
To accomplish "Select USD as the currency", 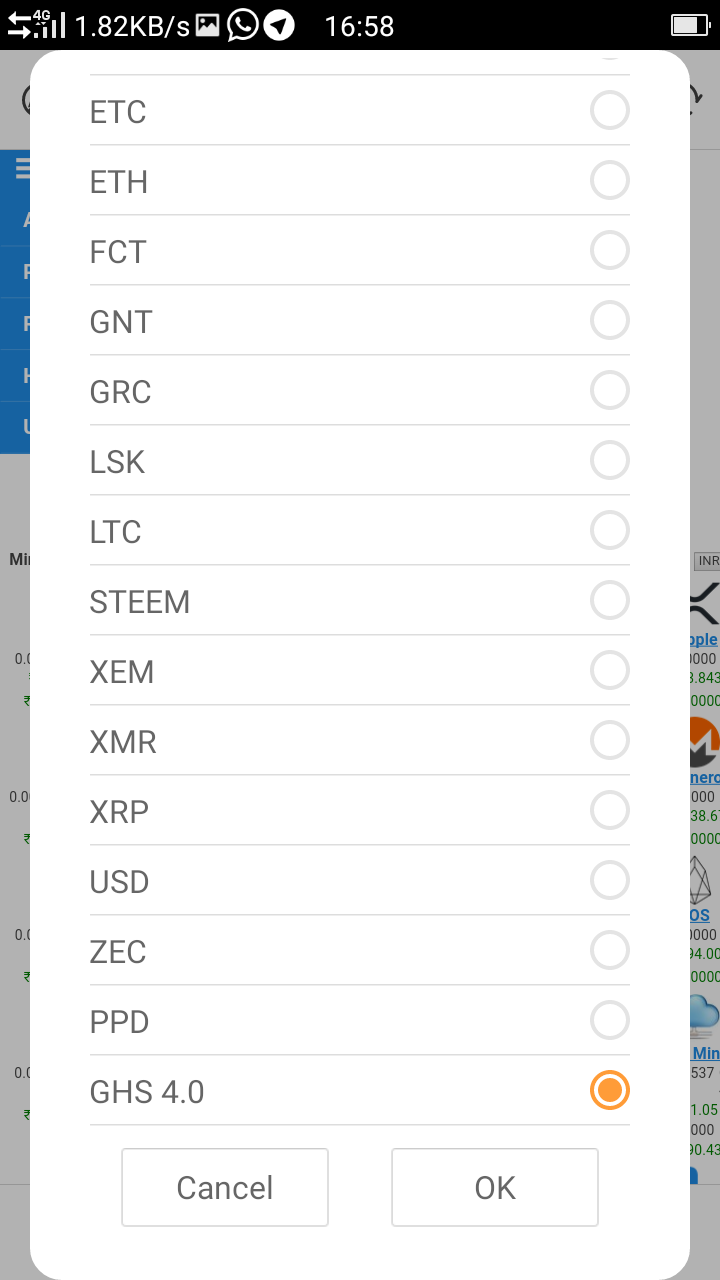I will 360,880.
